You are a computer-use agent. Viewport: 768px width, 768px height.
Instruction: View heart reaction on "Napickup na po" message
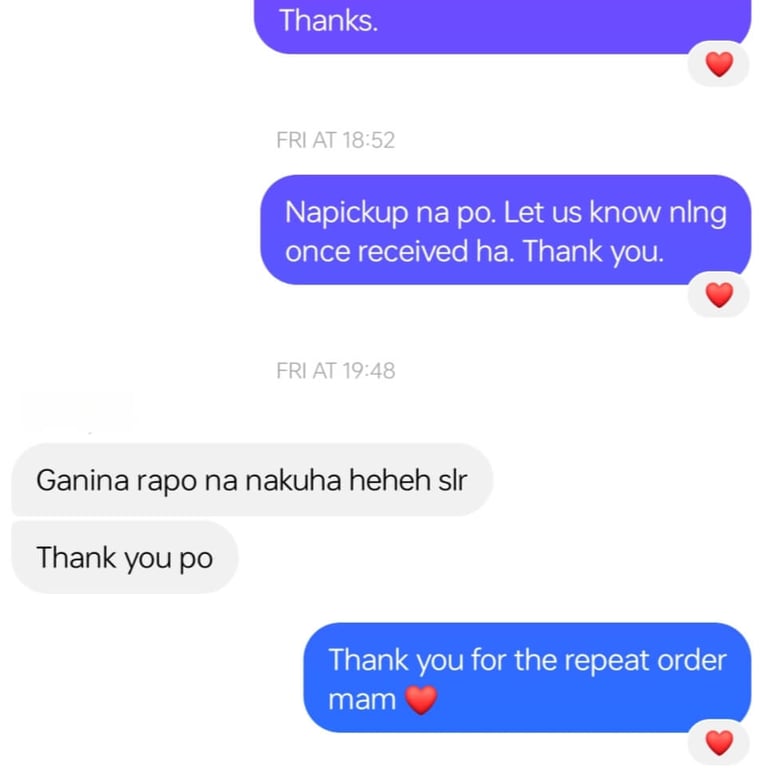[x=719, y=295]
